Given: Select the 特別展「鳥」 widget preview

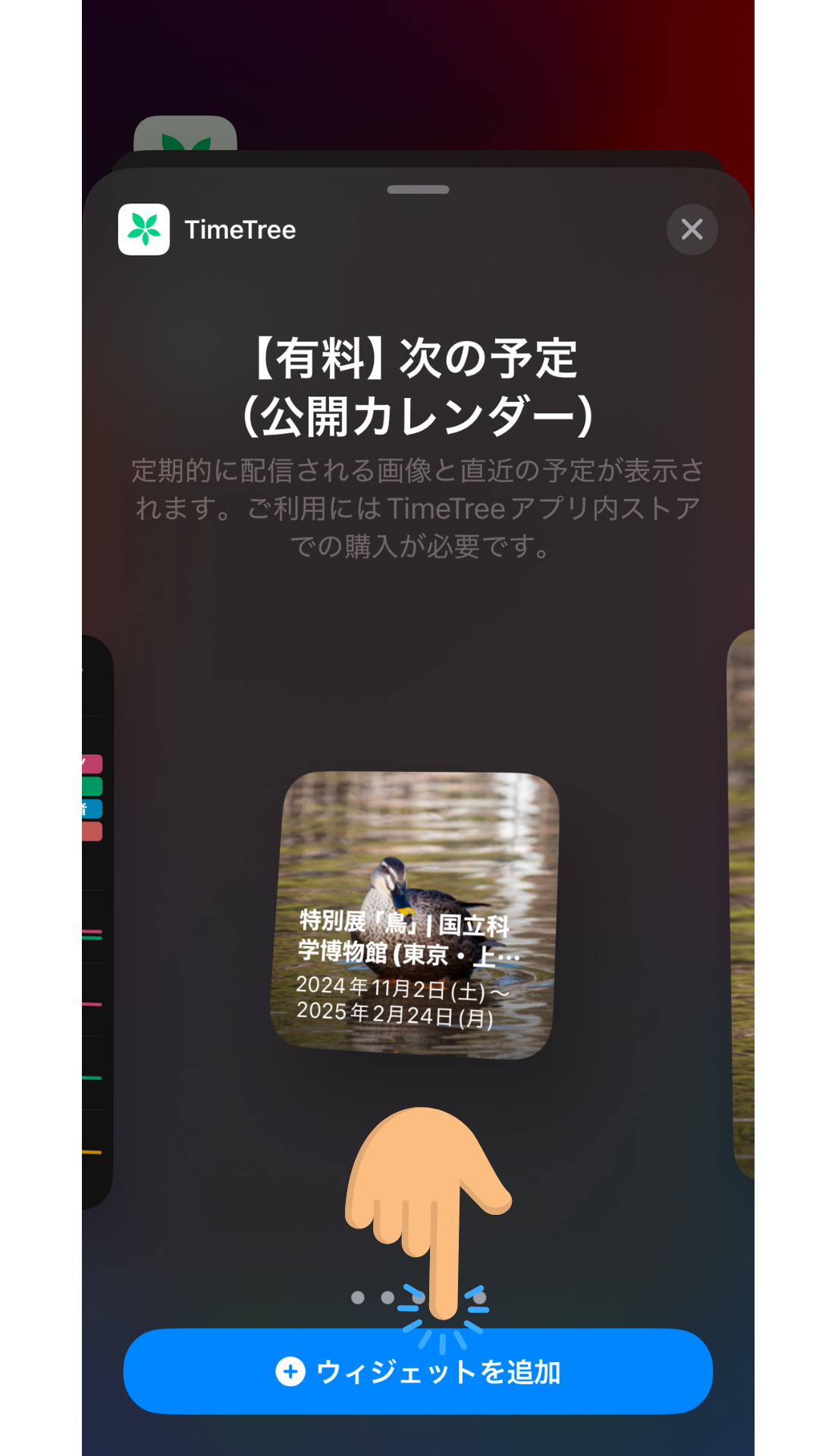Looking at the screenshot, I should (415, 915).
